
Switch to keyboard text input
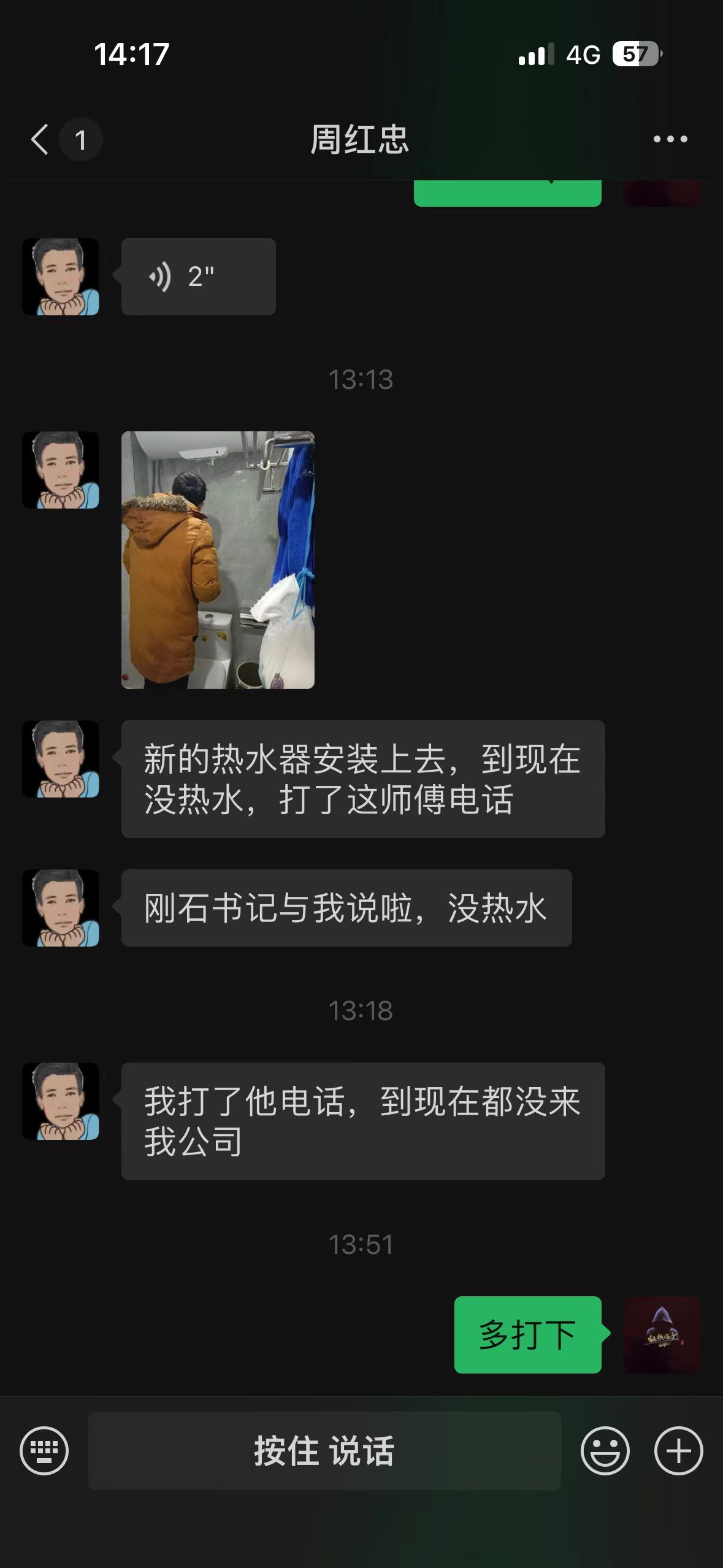pos(44,1451)
